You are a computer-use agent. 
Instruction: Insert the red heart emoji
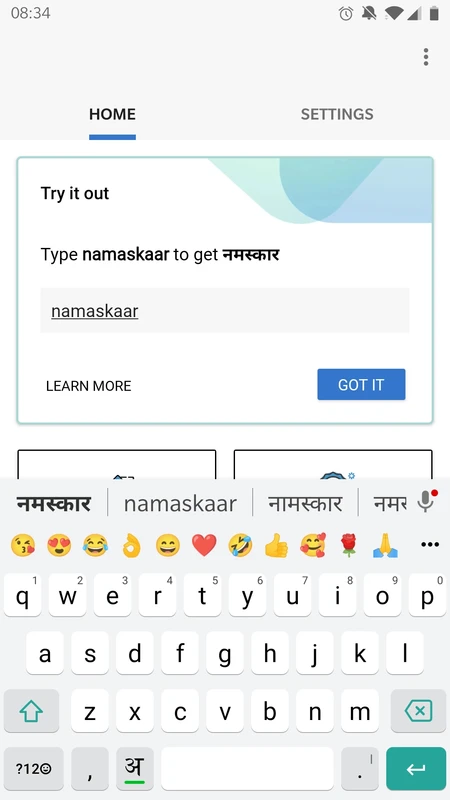coord(204,545)
